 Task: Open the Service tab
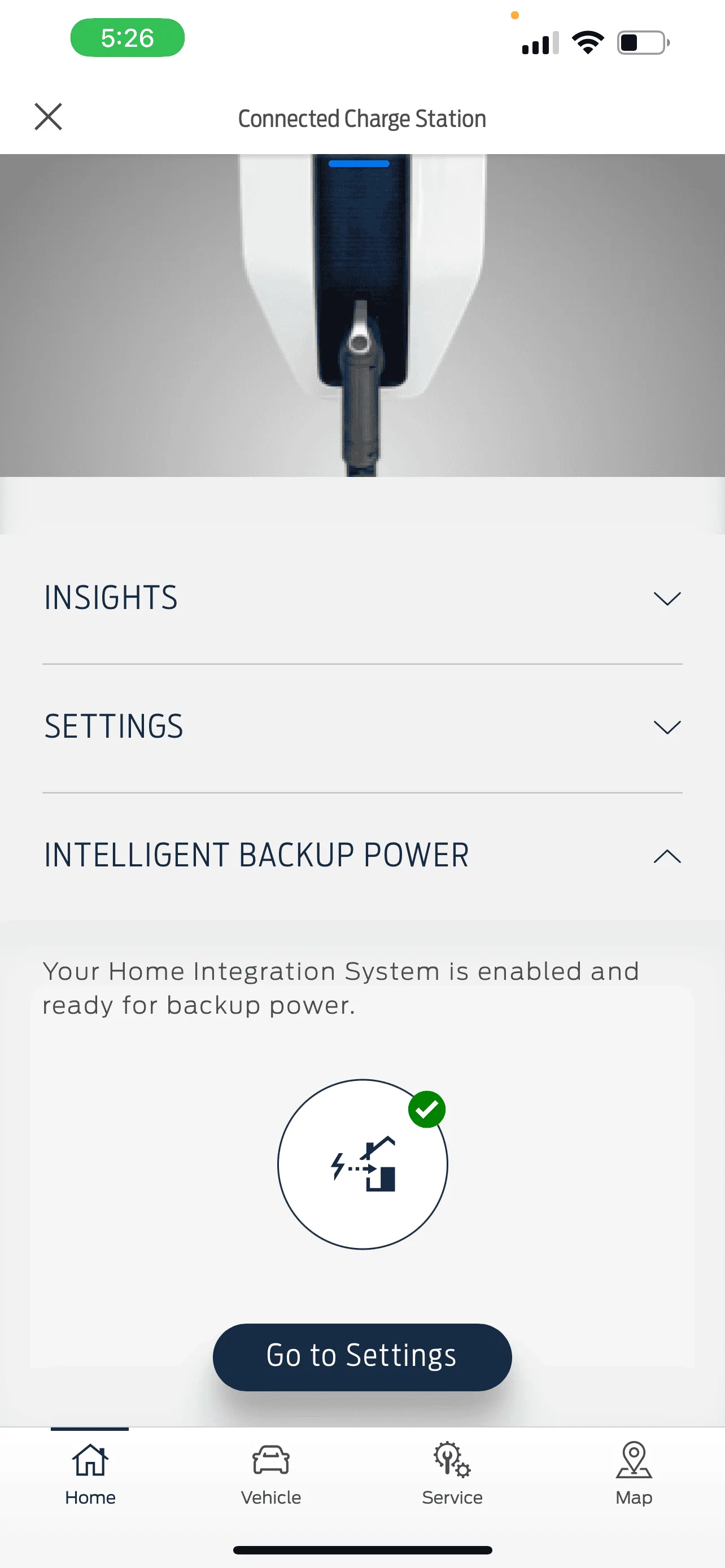(x=452, y=1474)
